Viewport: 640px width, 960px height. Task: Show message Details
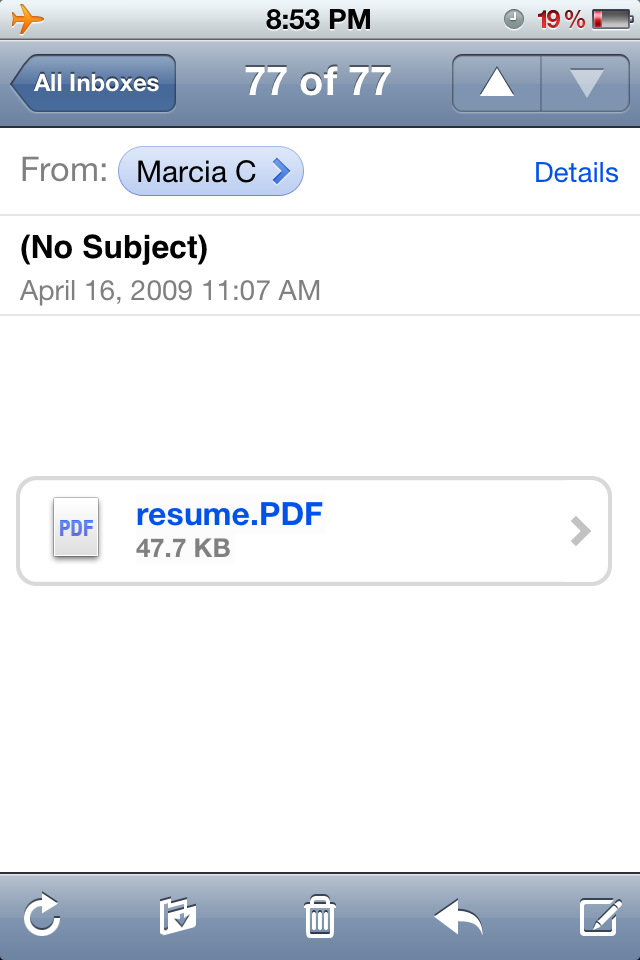pos(576,172)
